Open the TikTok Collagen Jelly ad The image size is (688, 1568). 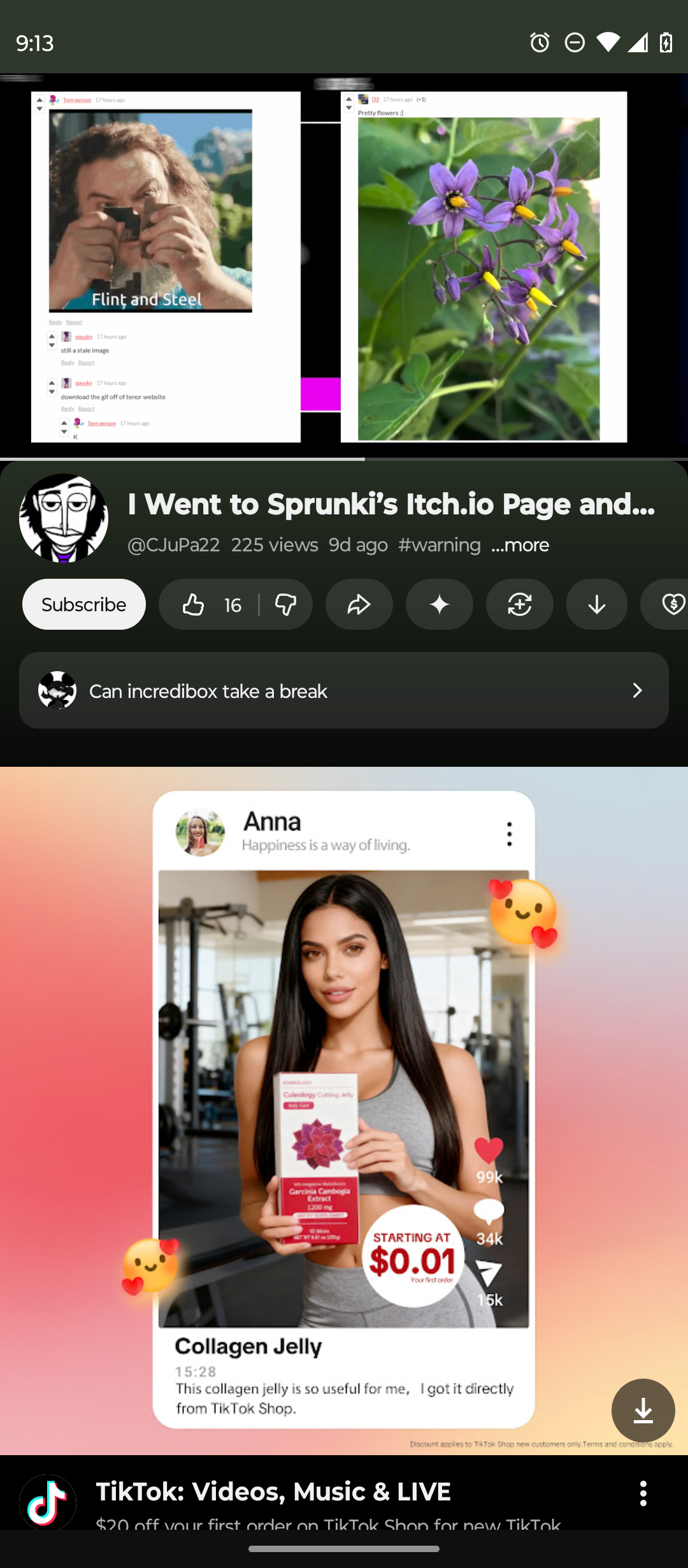click(343, 1109)
